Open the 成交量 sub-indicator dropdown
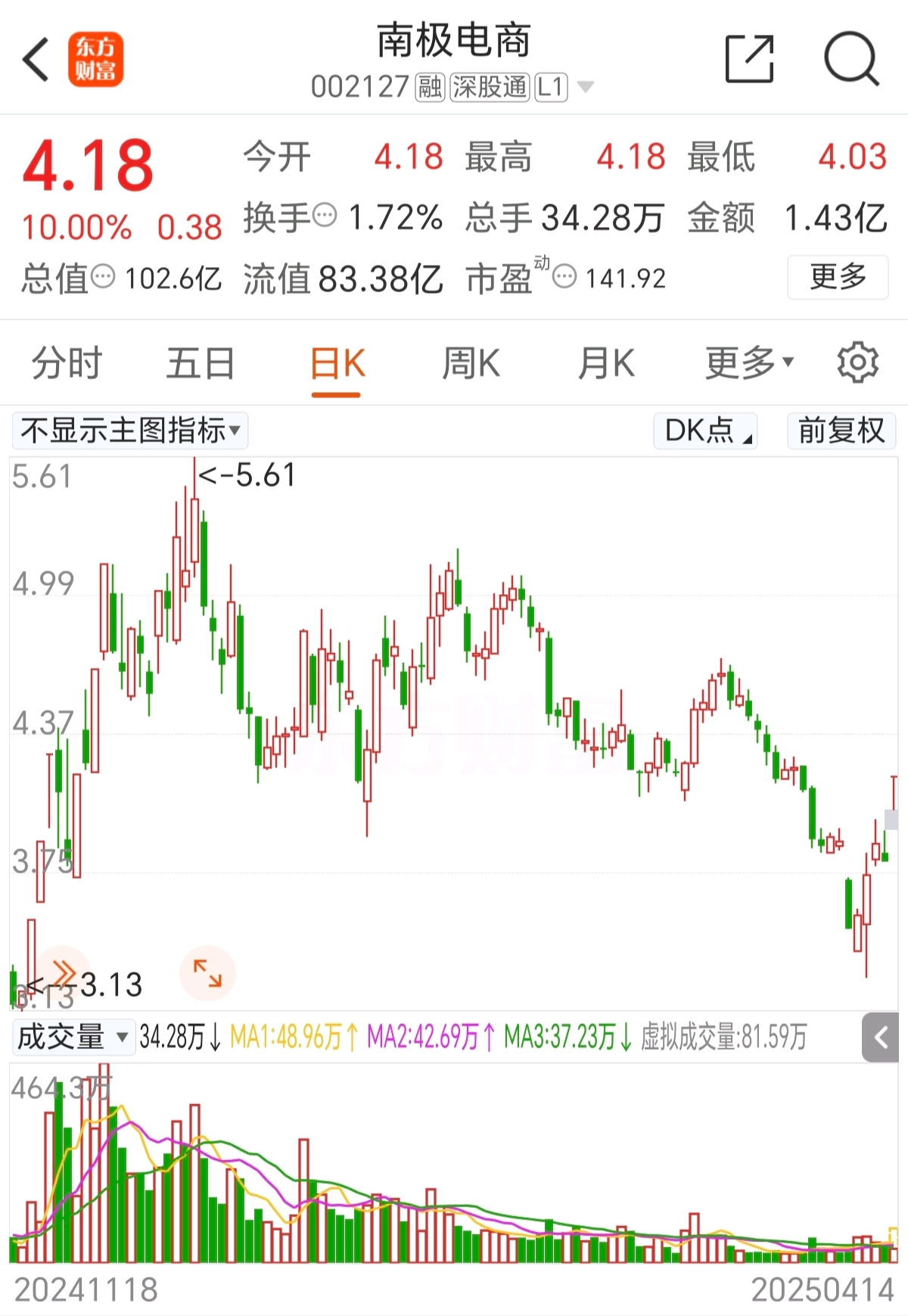Viewport: 908px width, 1316px height. pyautogui.click(x=73, y=1037)
